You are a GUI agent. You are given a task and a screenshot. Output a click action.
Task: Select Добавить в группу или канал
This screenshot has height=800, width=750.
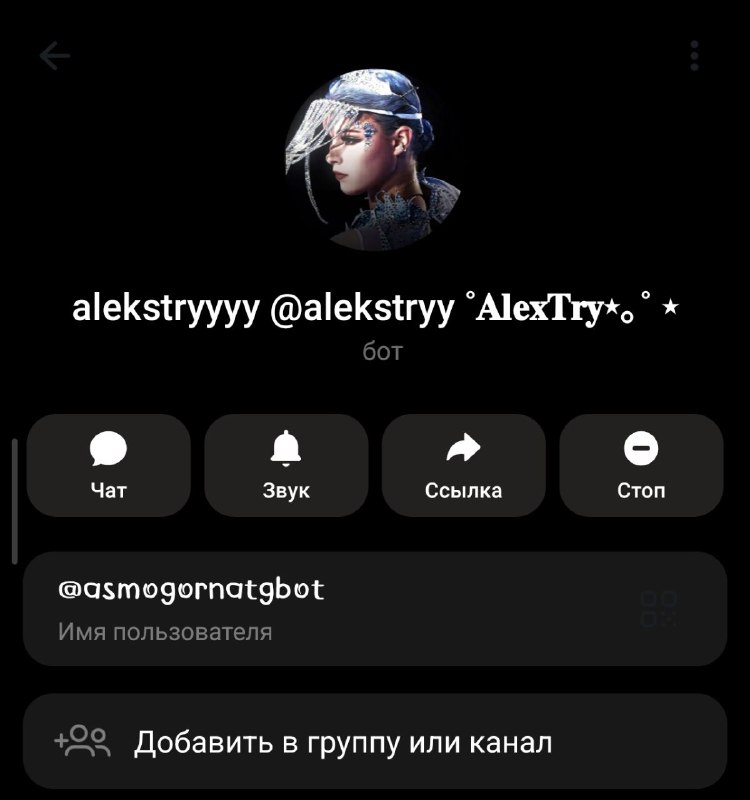pos(375,741)
